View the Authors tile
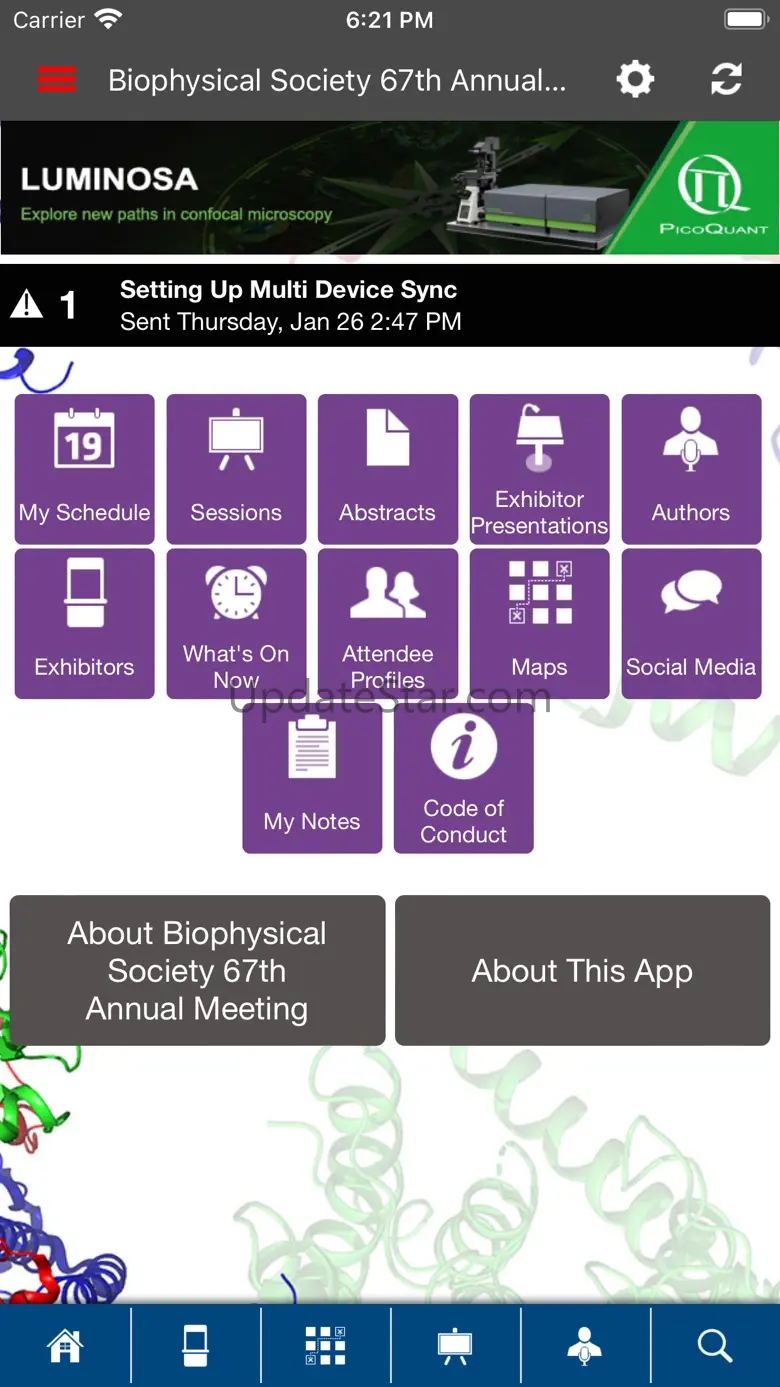 tap(691, 469)
